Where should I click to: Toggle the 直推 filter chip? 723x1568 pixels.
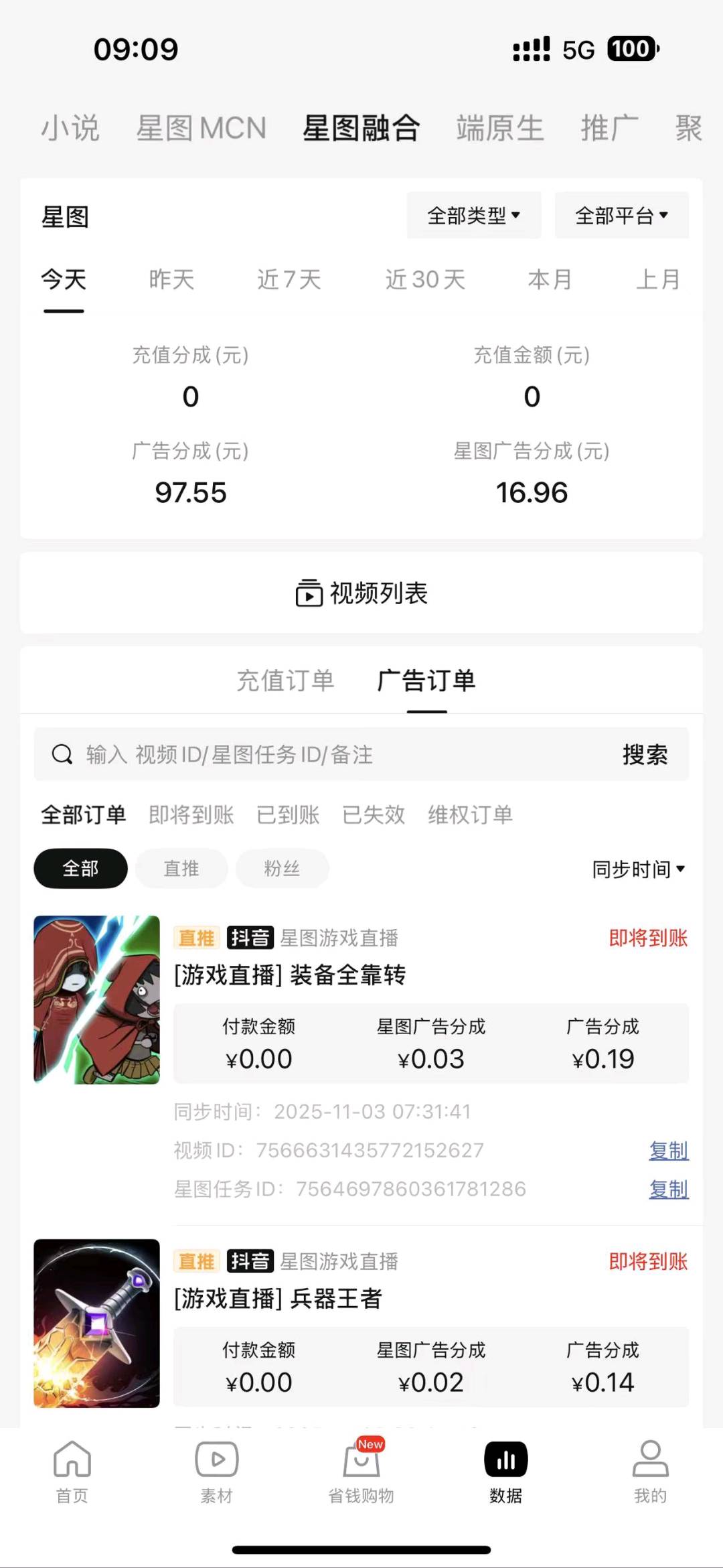click(181, 868)
